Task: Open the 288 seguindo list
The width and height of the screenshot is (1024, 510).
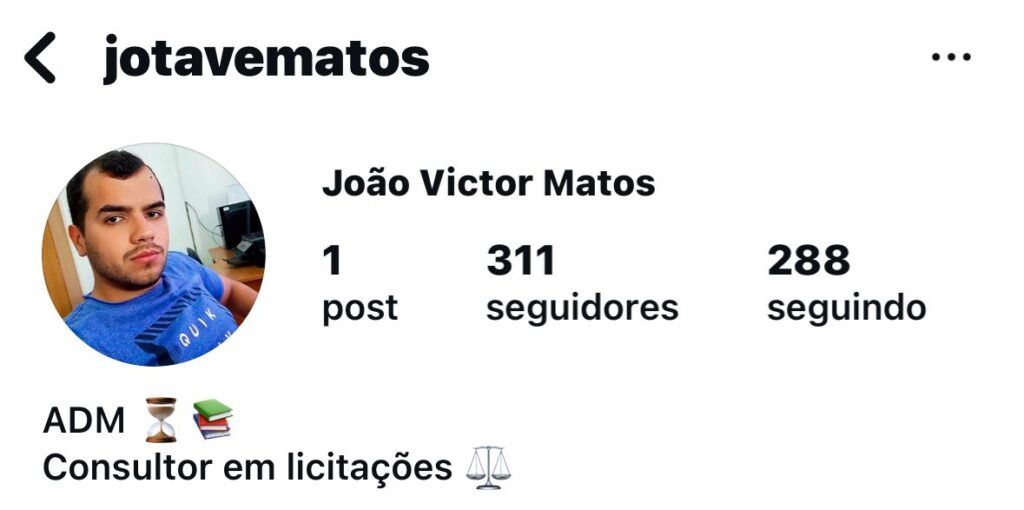Action: tap(845, 284)
